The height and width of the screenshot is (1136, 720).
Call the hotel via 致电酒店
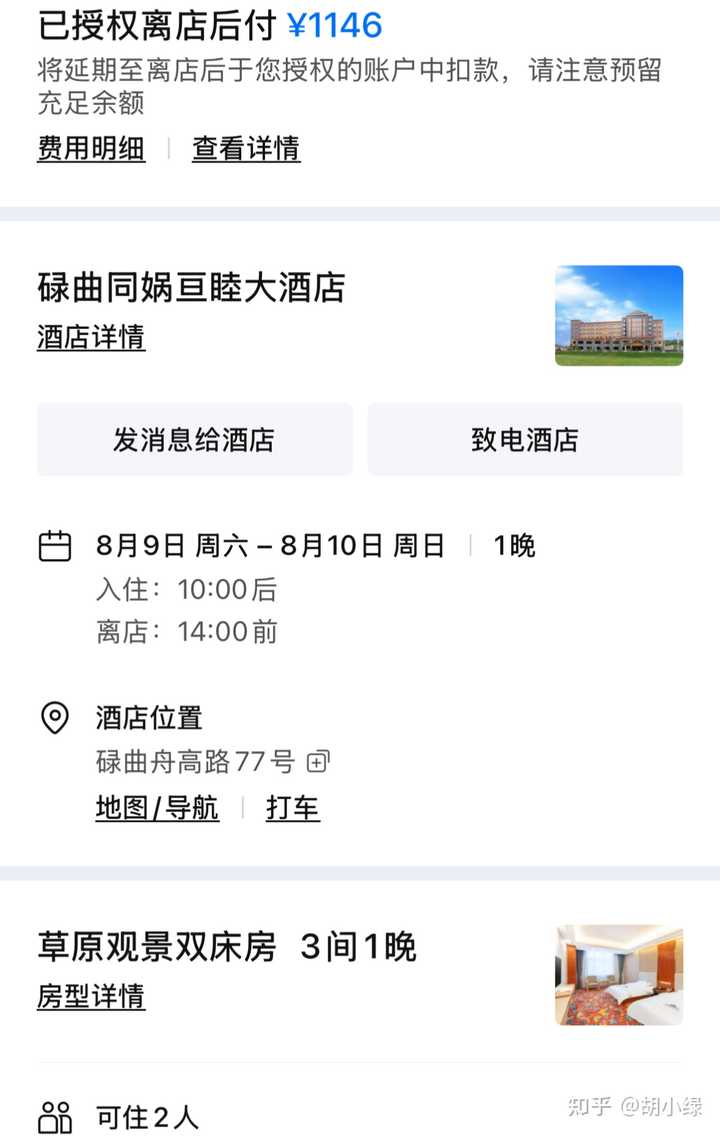point(525,439)
